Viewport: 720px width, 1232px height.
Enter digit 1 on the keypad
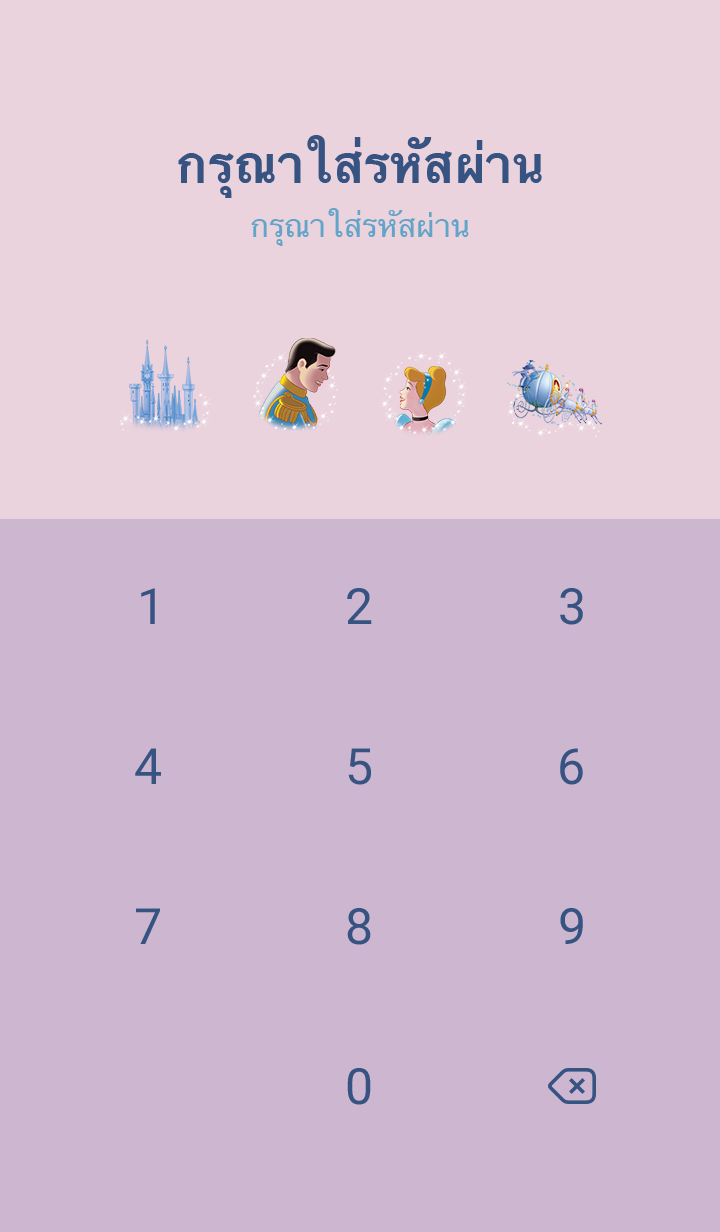click(x=149, y=607)
